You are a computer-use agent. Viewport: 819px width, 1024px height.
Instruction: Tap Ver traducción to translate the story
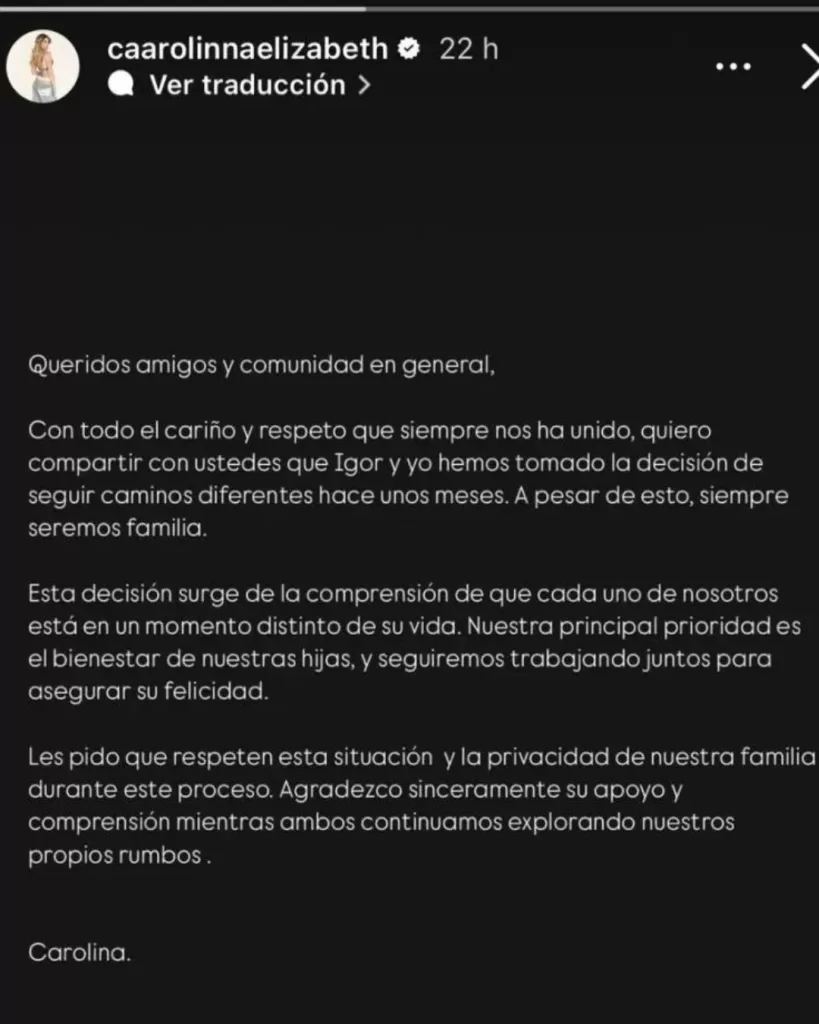(x=247, y=86)
